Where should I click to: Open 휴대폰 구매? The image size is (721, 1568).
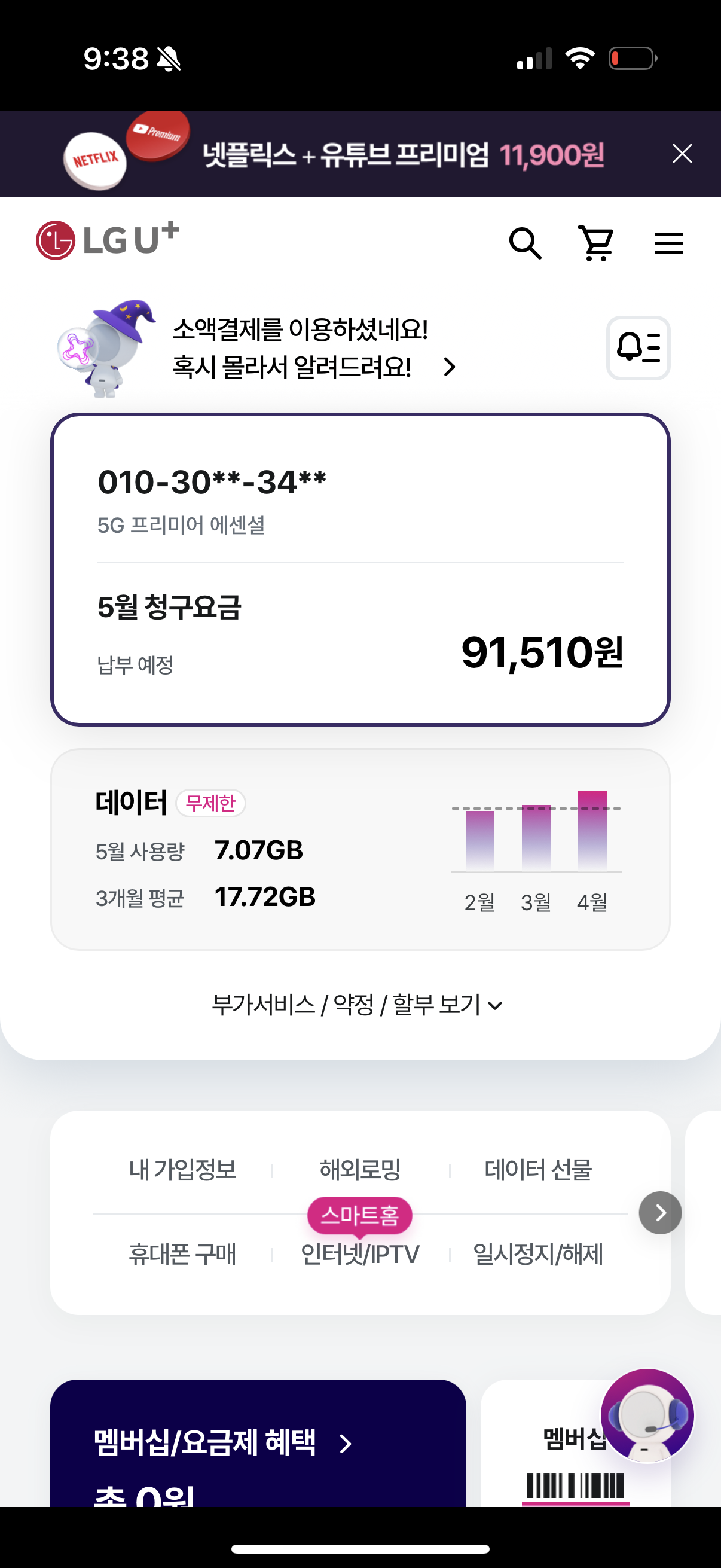pos(182,1254)
